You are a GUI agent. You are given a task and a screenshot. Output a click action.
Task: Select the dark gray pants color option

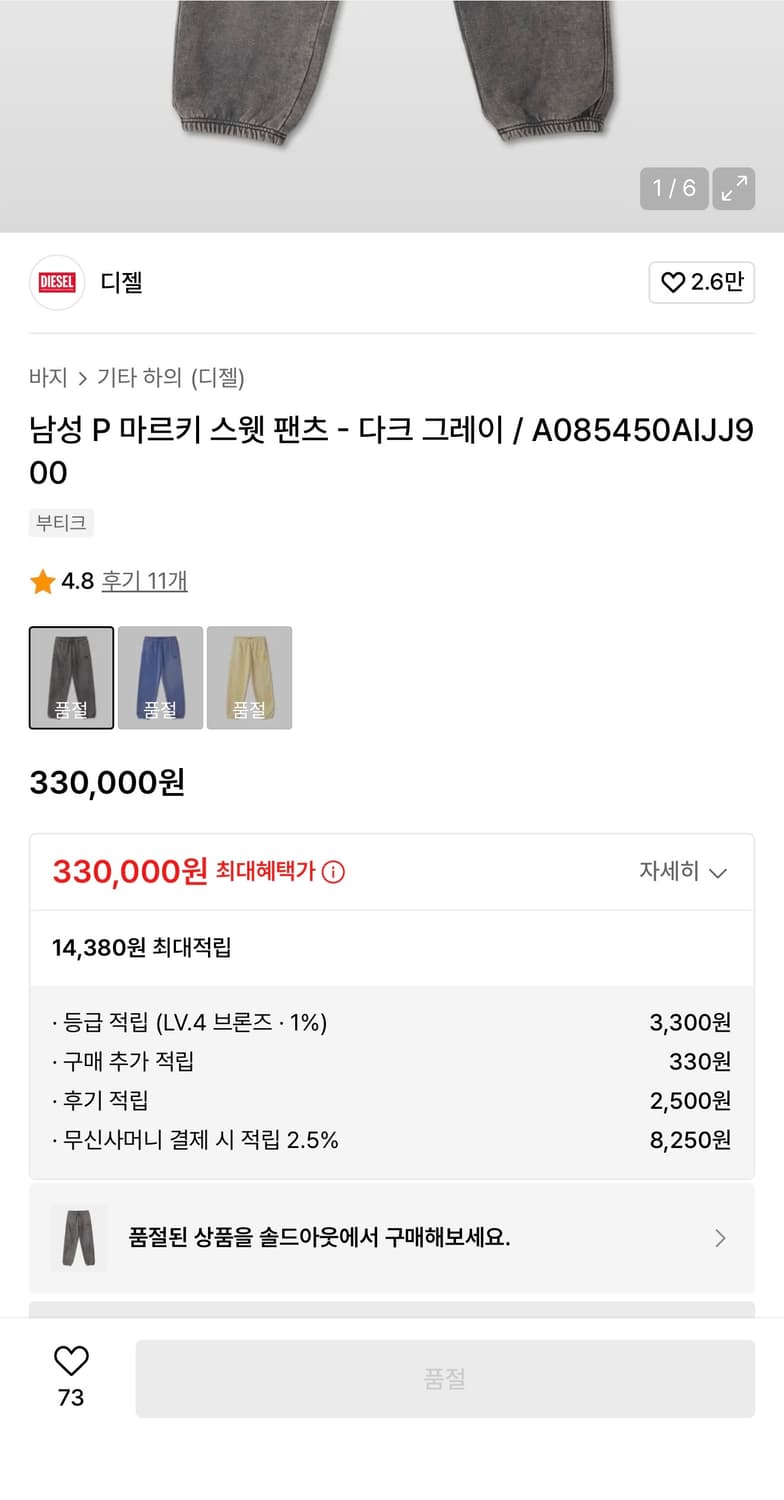[x=70, y=677]
